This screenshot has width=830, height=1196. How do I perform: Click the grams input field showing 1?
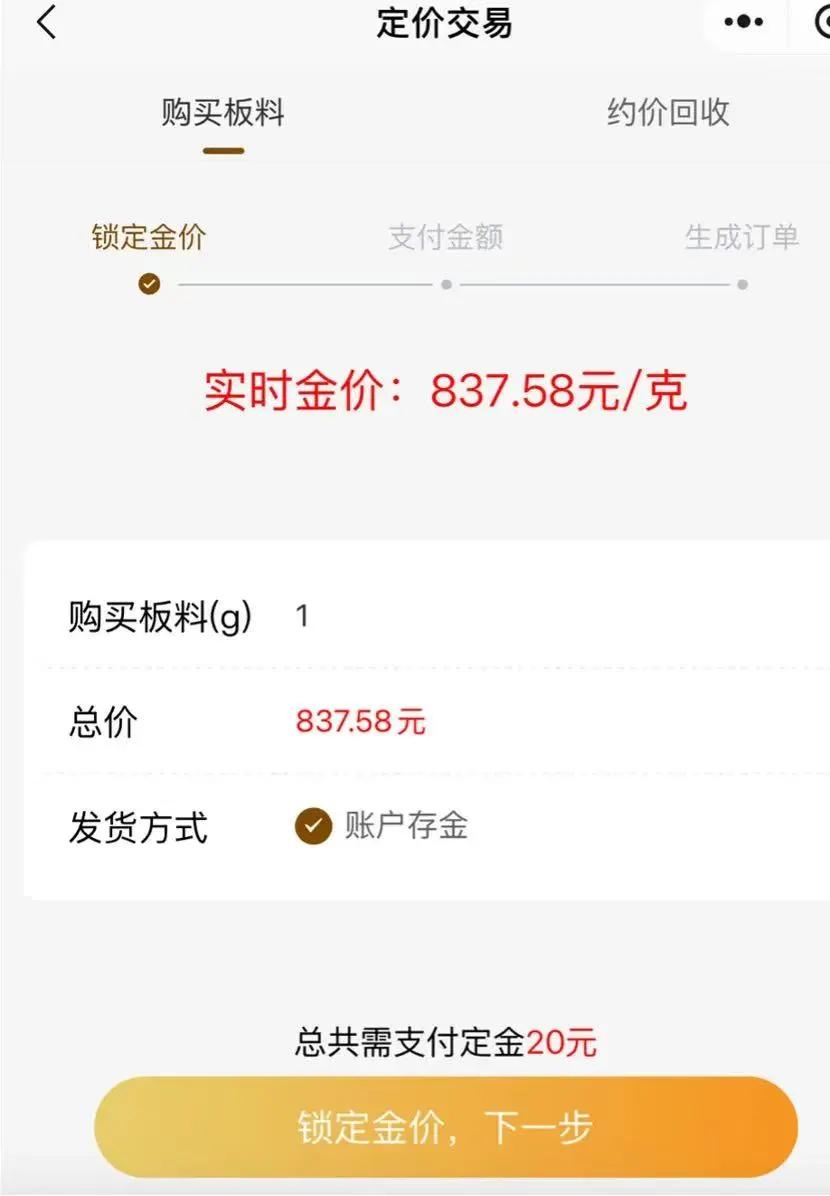click(x=300, y=614)
